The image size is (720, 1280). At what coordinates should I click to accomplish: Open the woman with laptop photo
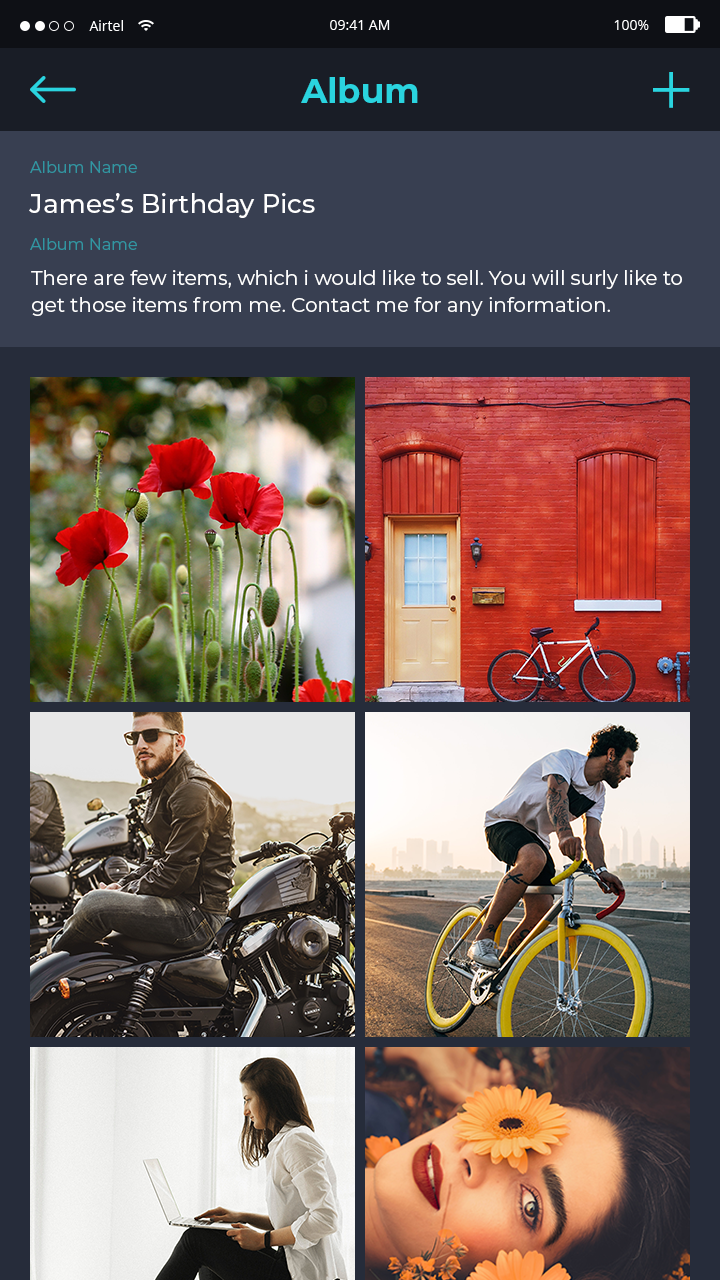(x=192, y=1163)
